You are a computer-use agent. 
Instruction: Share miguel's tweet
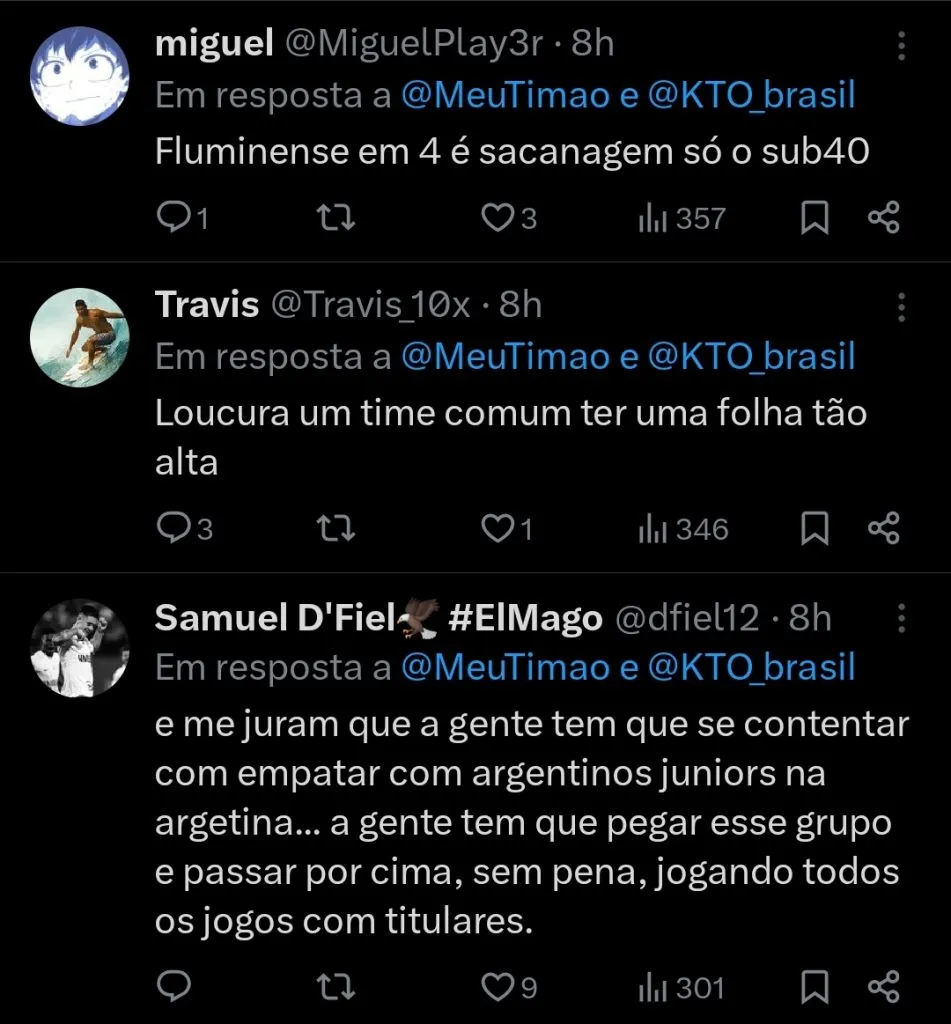884,218
